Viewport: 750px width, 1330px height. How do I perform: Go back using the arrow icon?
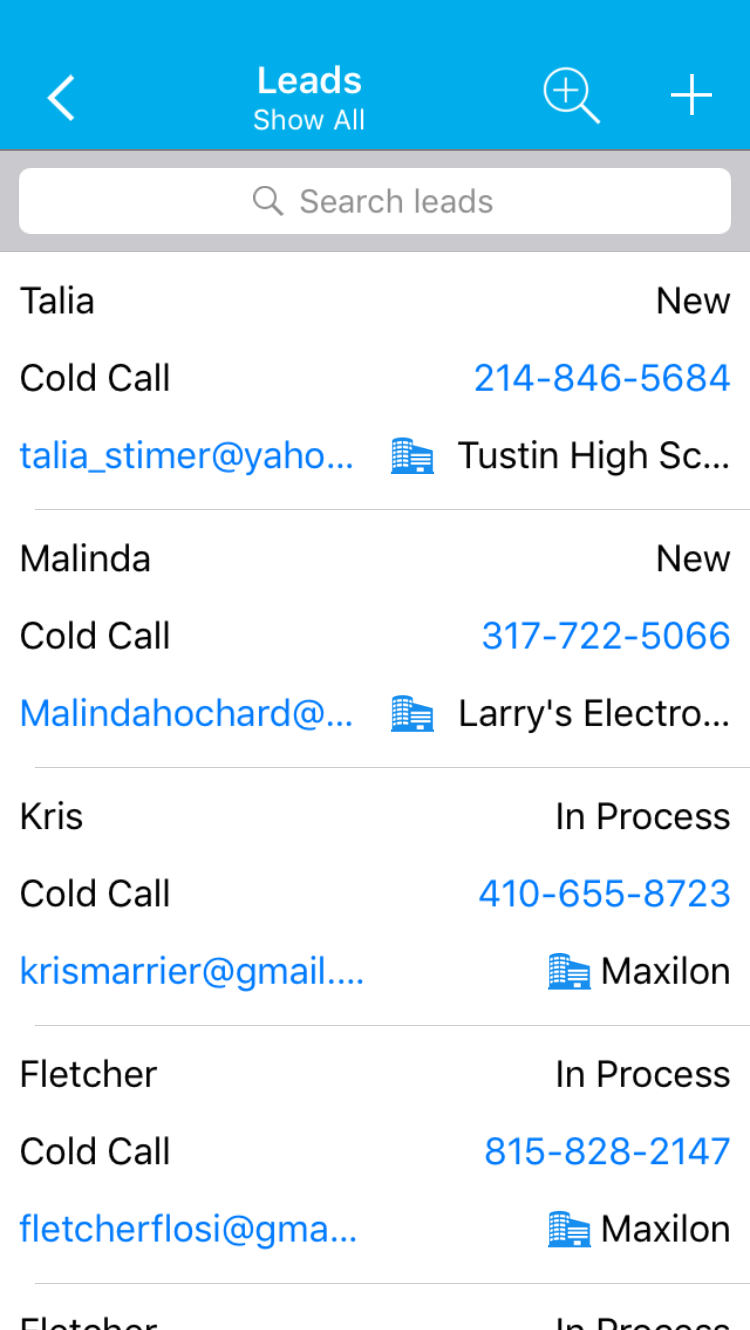61,98
